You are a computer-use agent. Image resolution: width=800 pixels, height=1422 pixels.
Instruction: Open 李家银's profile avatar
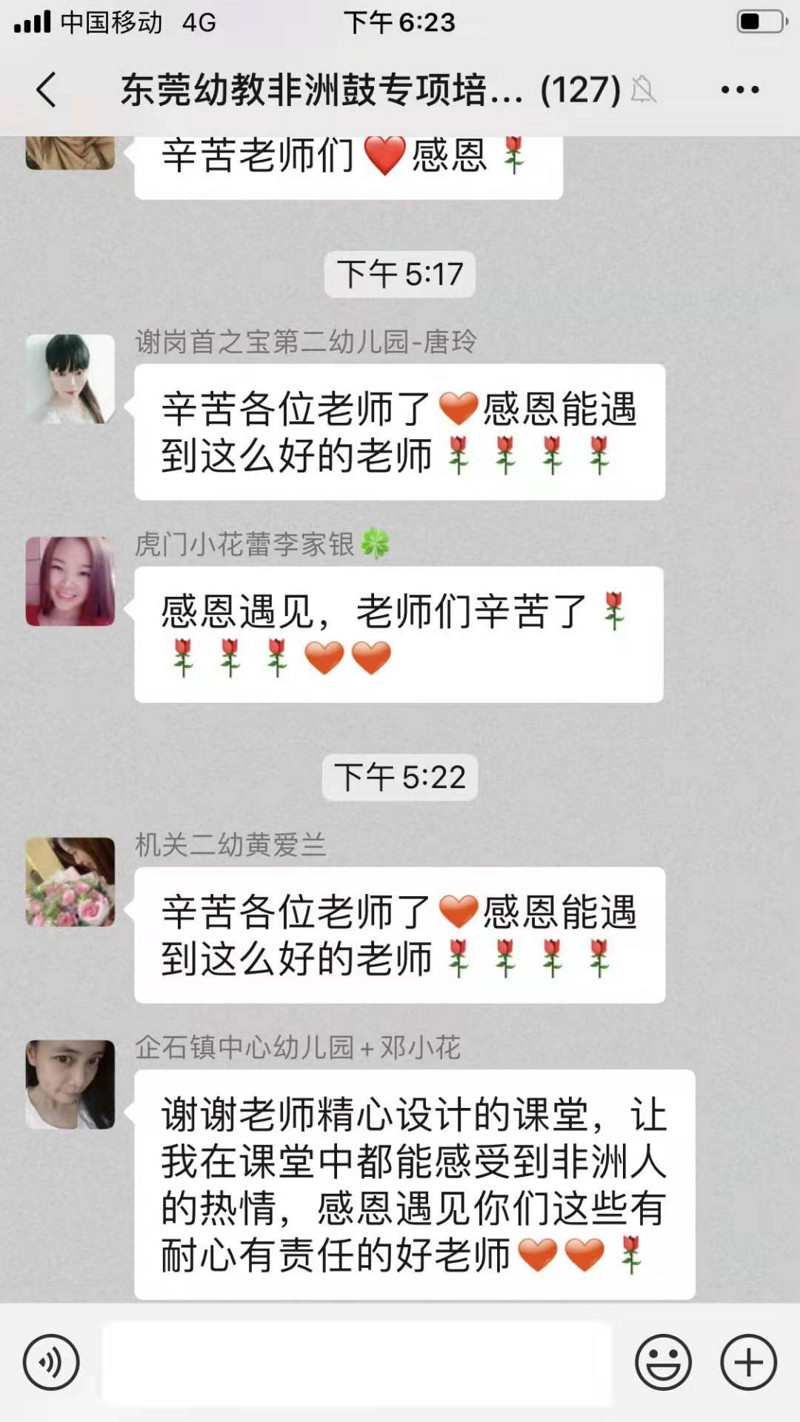70,581
